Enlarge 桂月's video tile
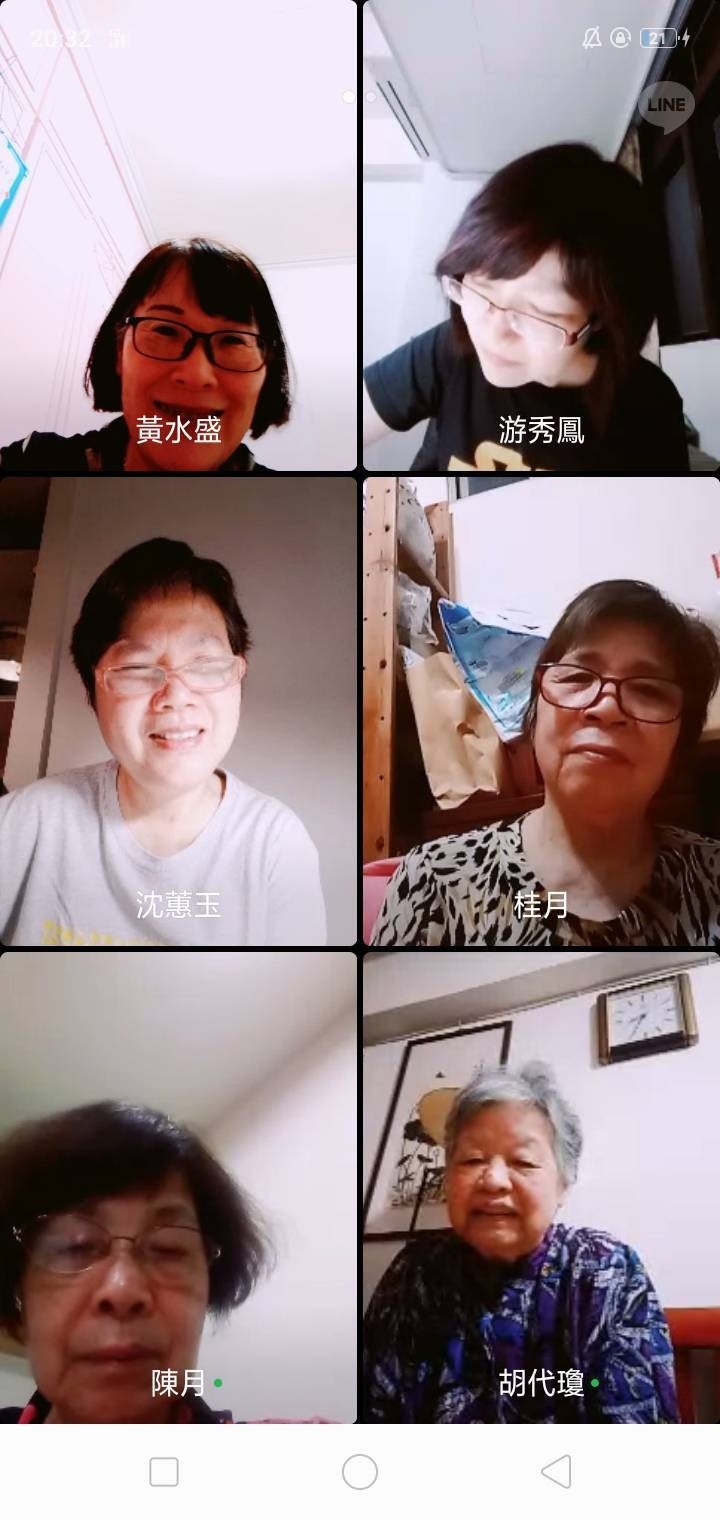 coord(541,711)
